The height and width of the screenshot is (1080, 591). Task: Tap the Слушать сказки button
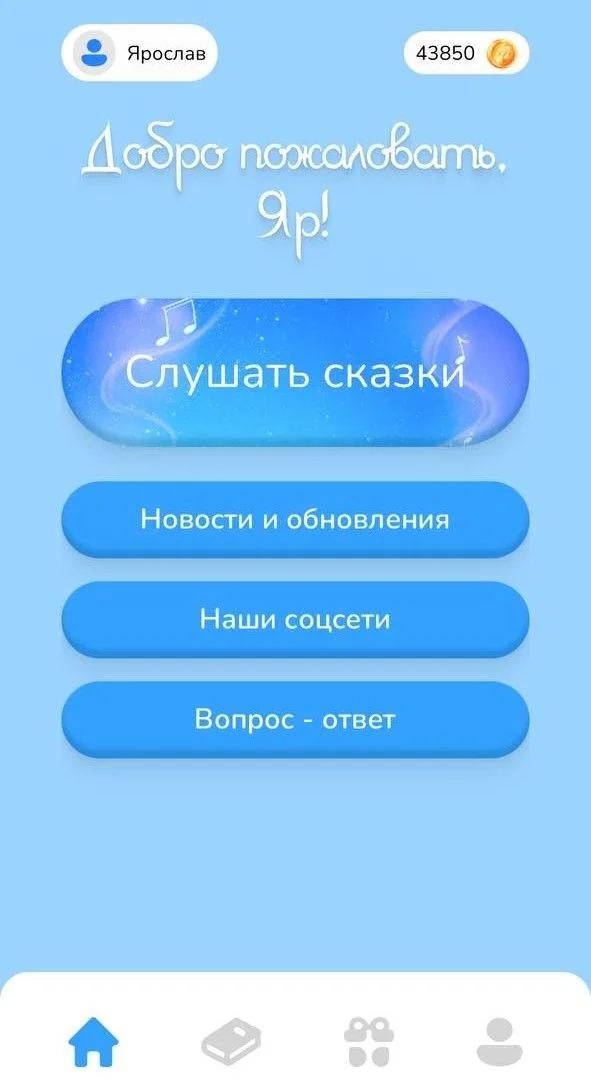pos(296,373)
